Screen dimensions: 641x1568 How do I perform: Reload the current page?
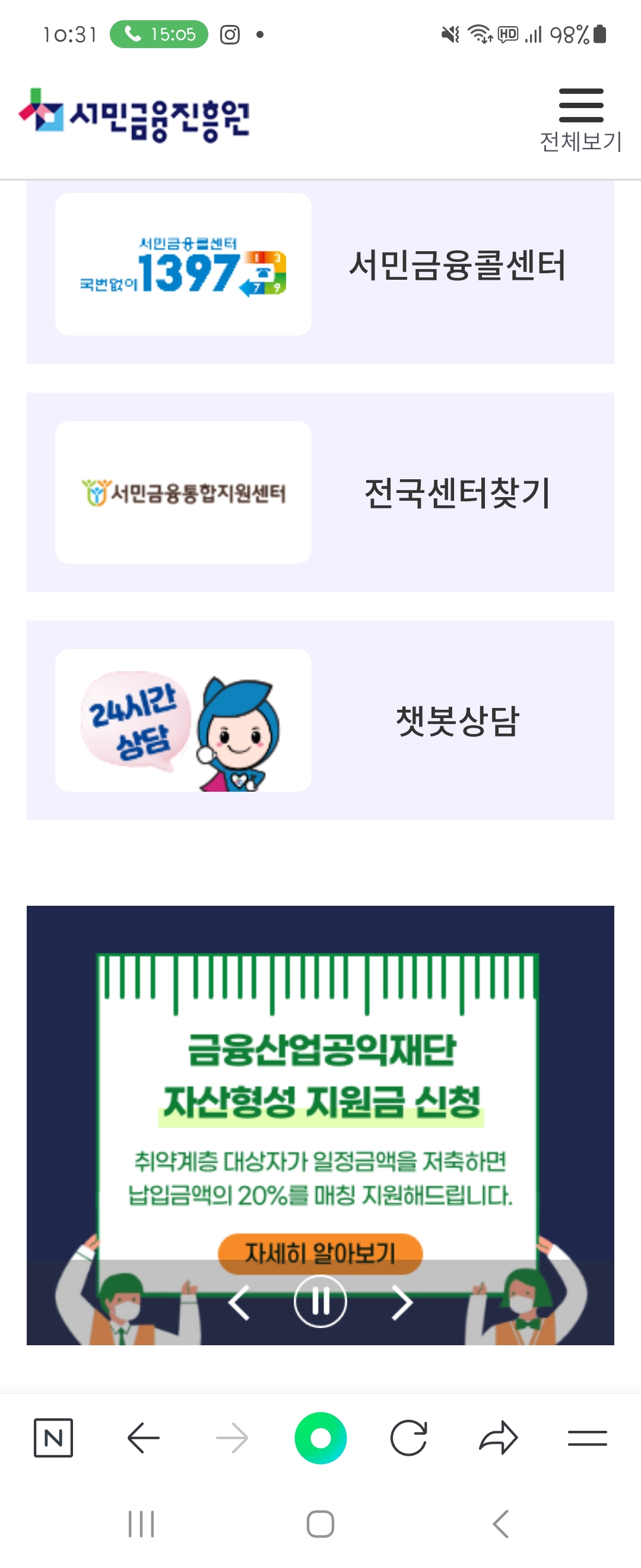point(408,1438)
